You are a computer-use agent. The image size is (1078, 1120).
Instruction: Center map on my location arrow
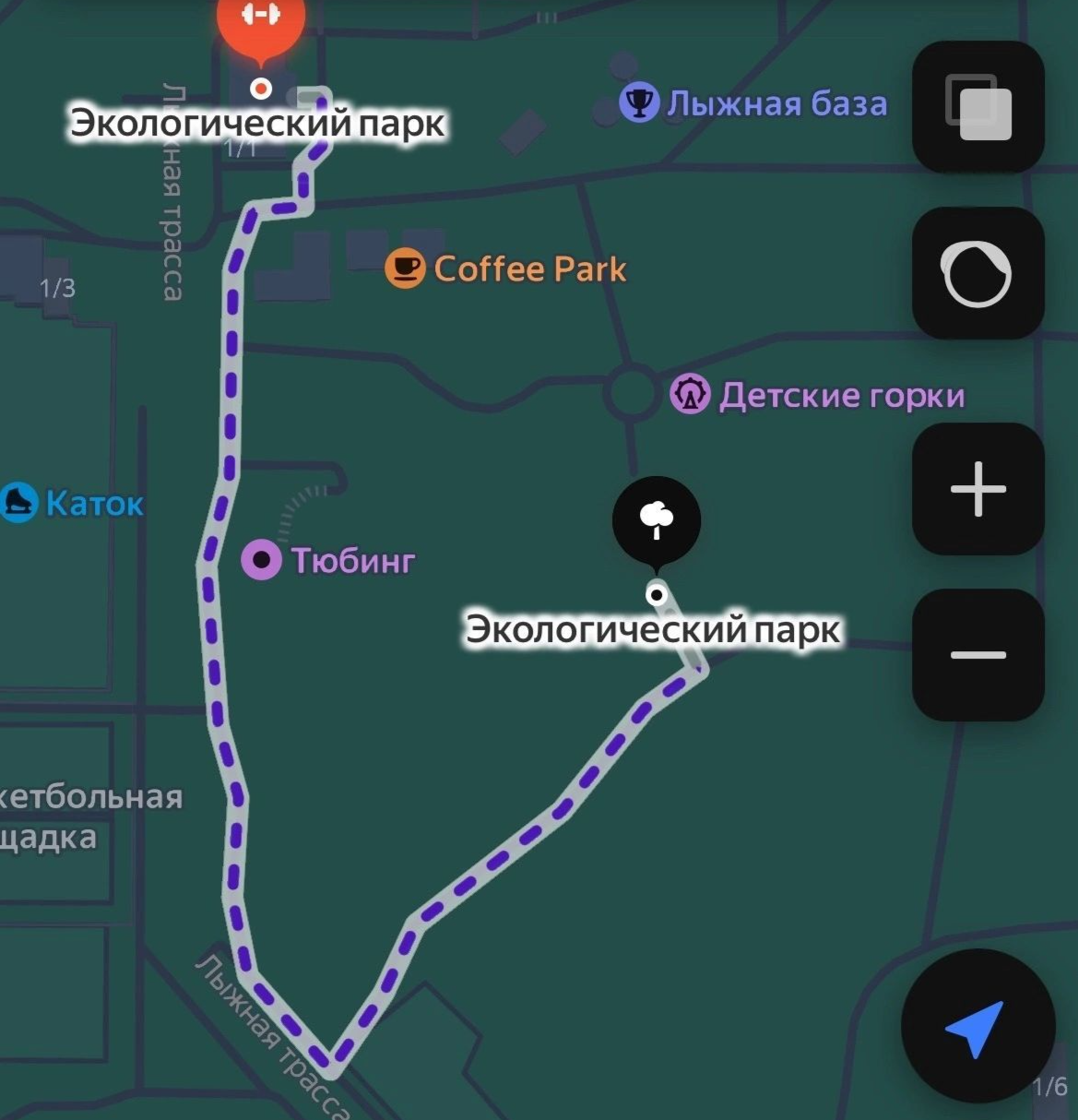[x=976, y=1026]
